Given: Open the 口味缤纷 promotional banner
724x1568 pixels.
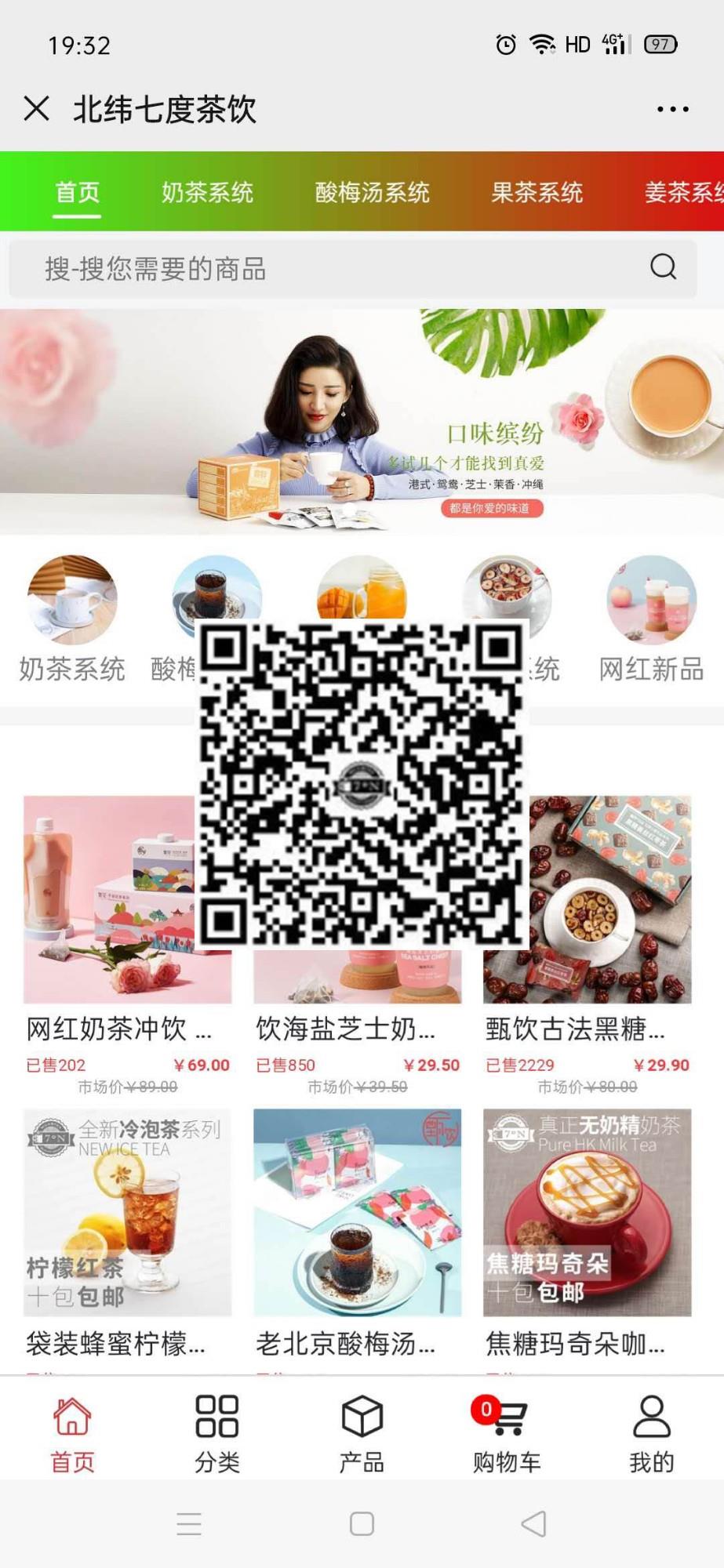Looking at the screenshot, I should pyautogui.click(x=362, y=422).
